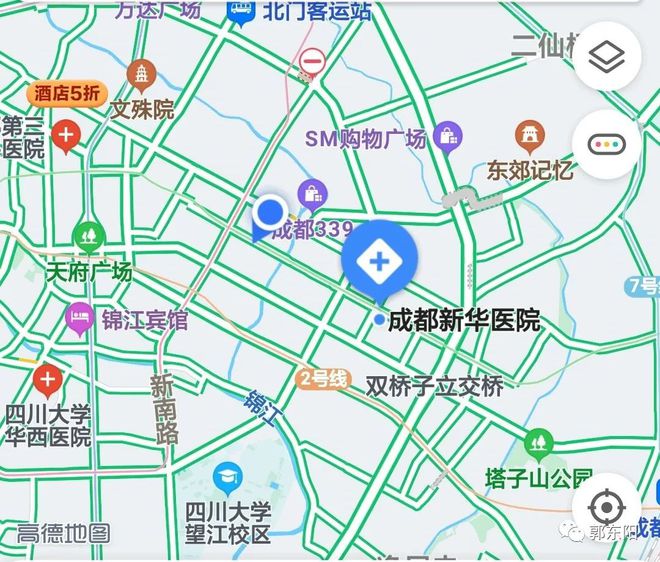The height and width of the screenshot is (562, 660).
Task: Select the 成都339 shopping marker
Action: (313, 193)
